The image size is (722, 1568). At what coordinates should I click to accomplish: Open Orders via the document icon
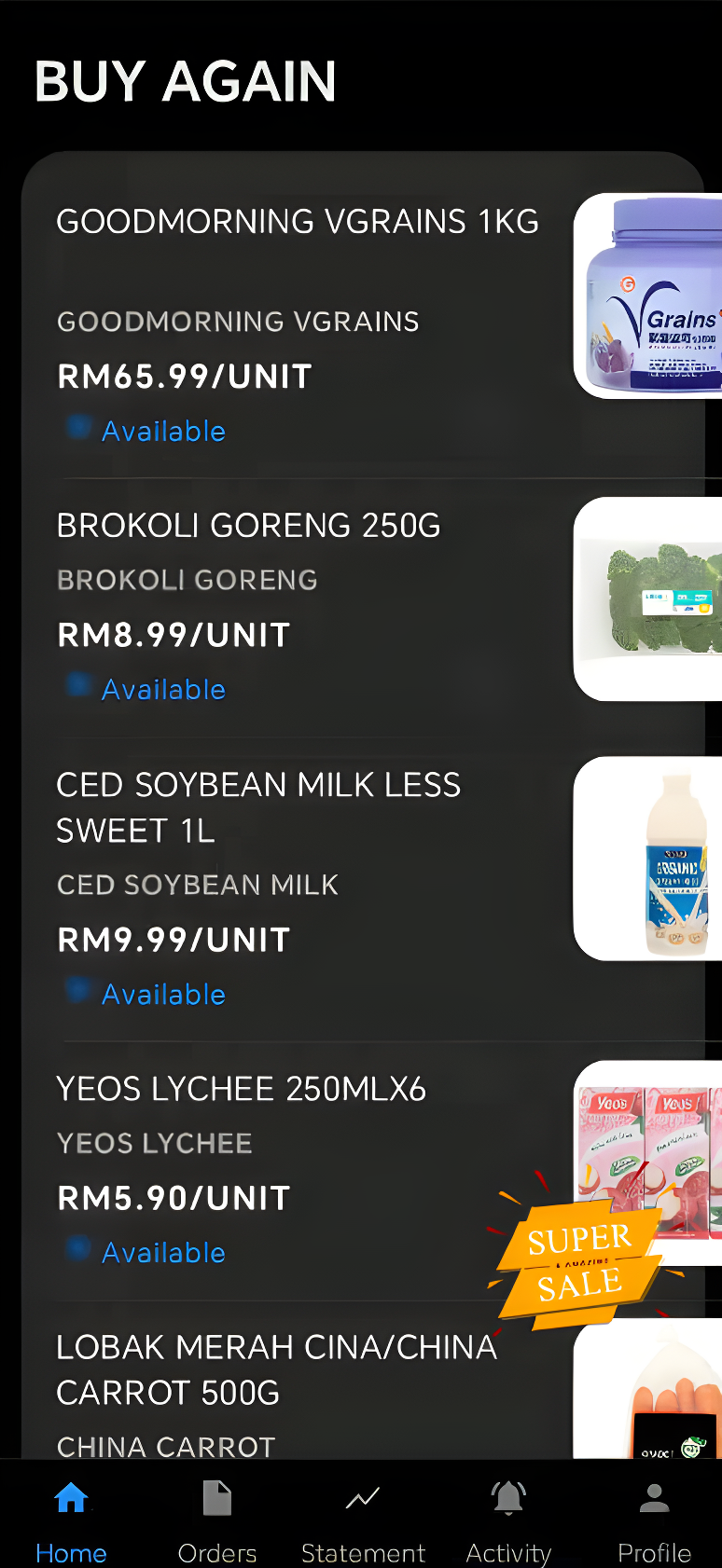pos(216,1497)
